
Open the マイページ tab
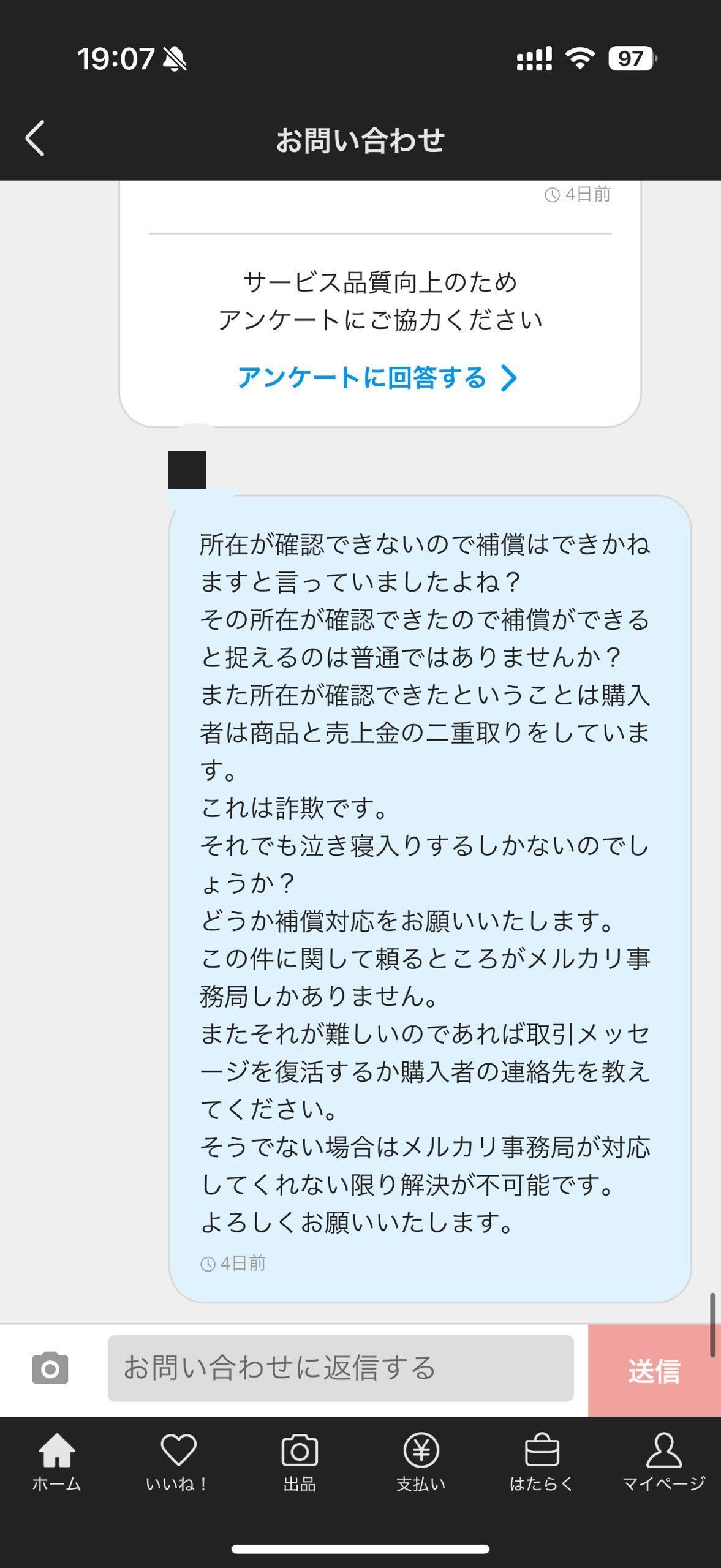click(x=663, y=1461)
